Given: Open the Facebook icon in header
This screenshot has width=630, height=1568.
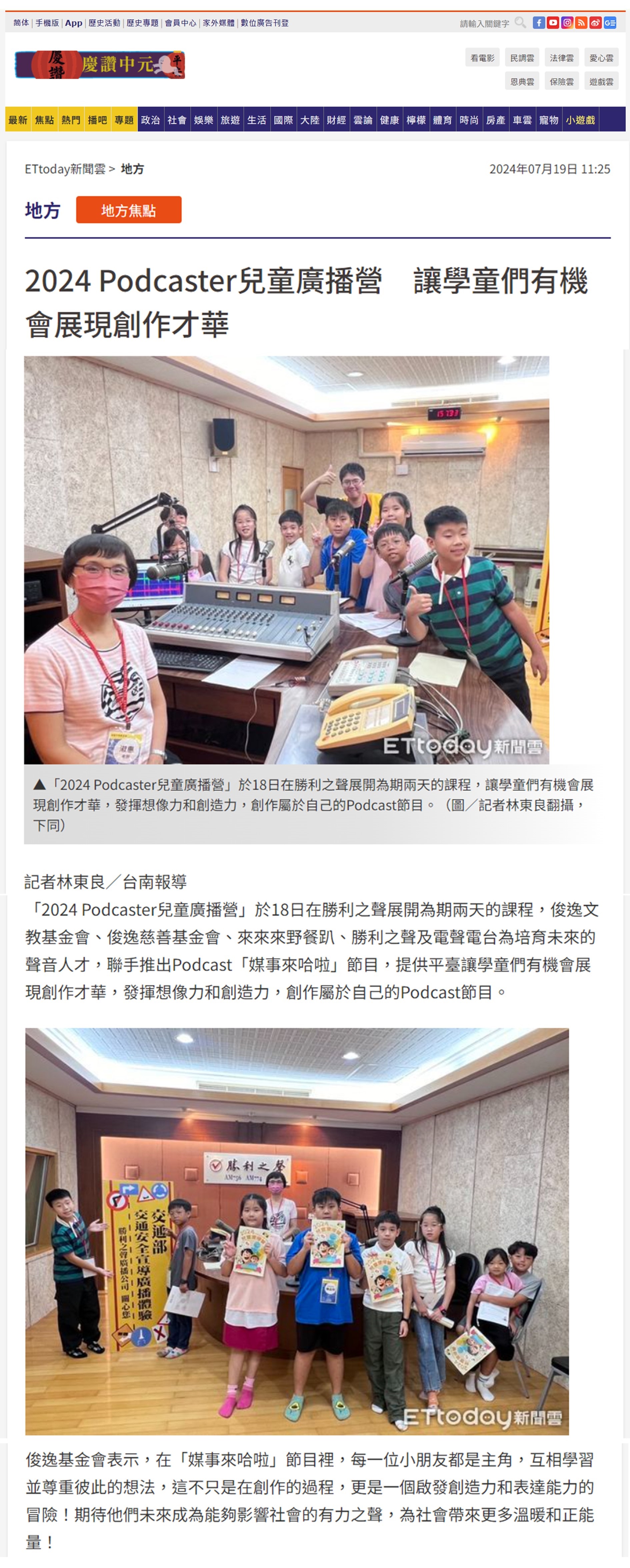Looking at the screenshot, I should pyautogui.click(x=539, y=23).
